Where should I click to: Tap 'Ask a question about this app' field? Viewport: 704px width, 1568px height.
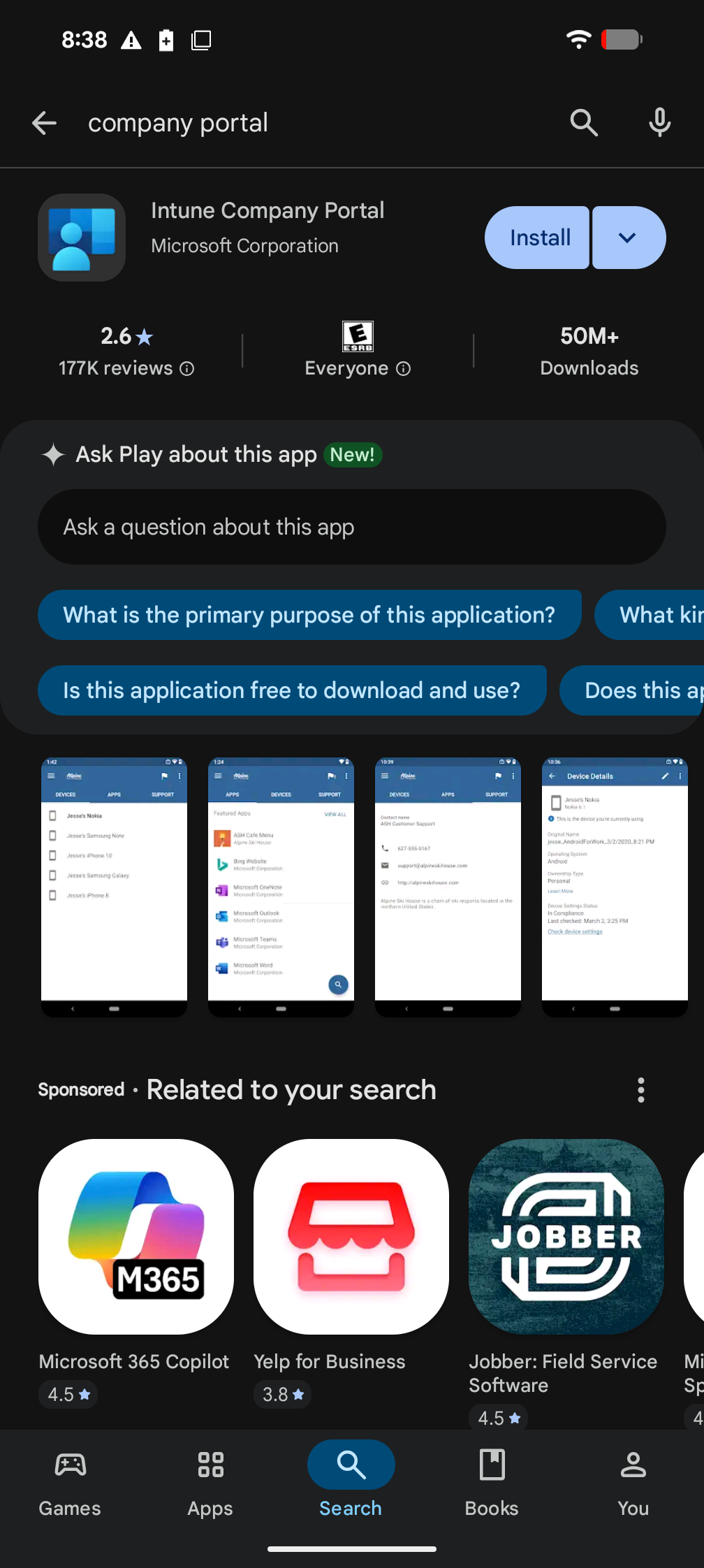pos(352,527)
